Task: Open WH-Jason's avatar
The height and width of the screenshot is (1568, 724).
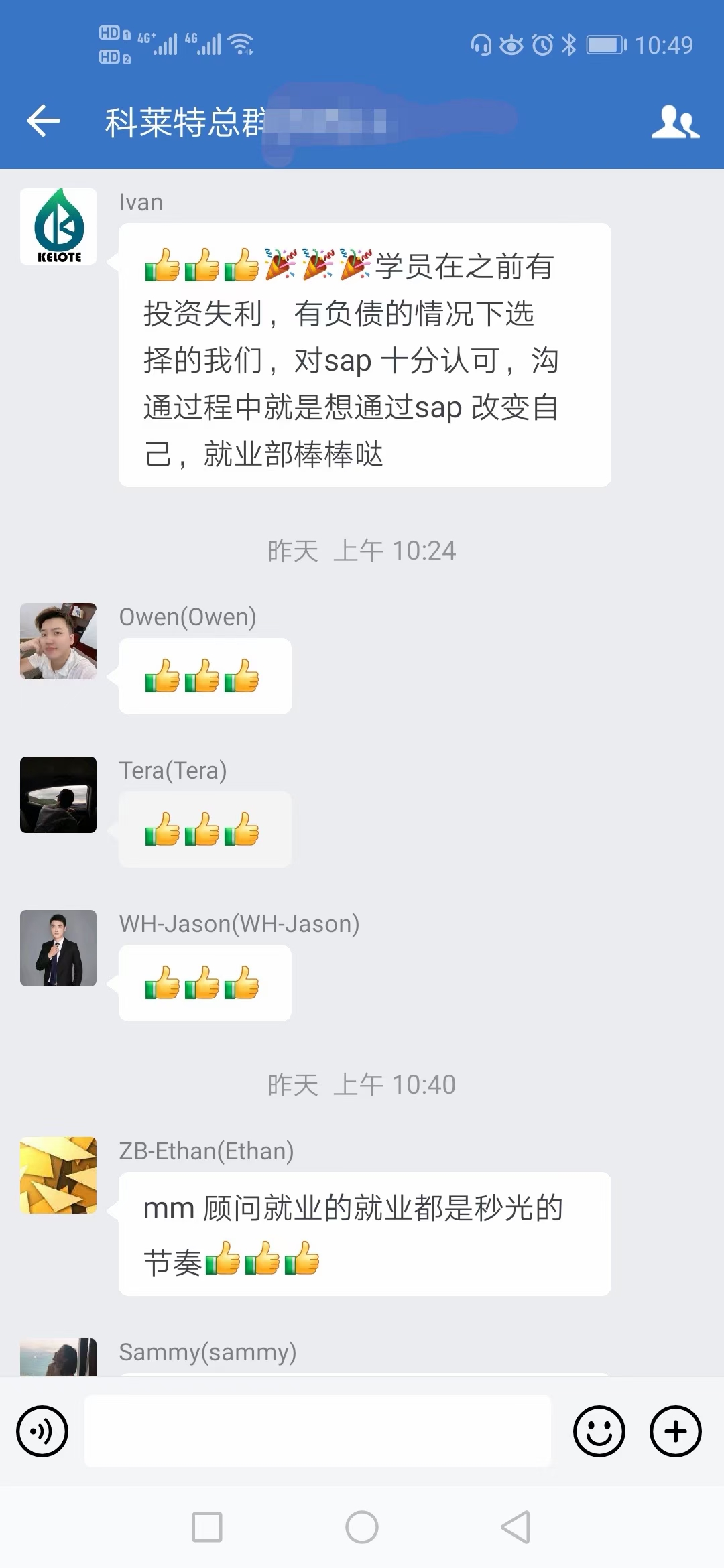Action: tap(58, 948)
